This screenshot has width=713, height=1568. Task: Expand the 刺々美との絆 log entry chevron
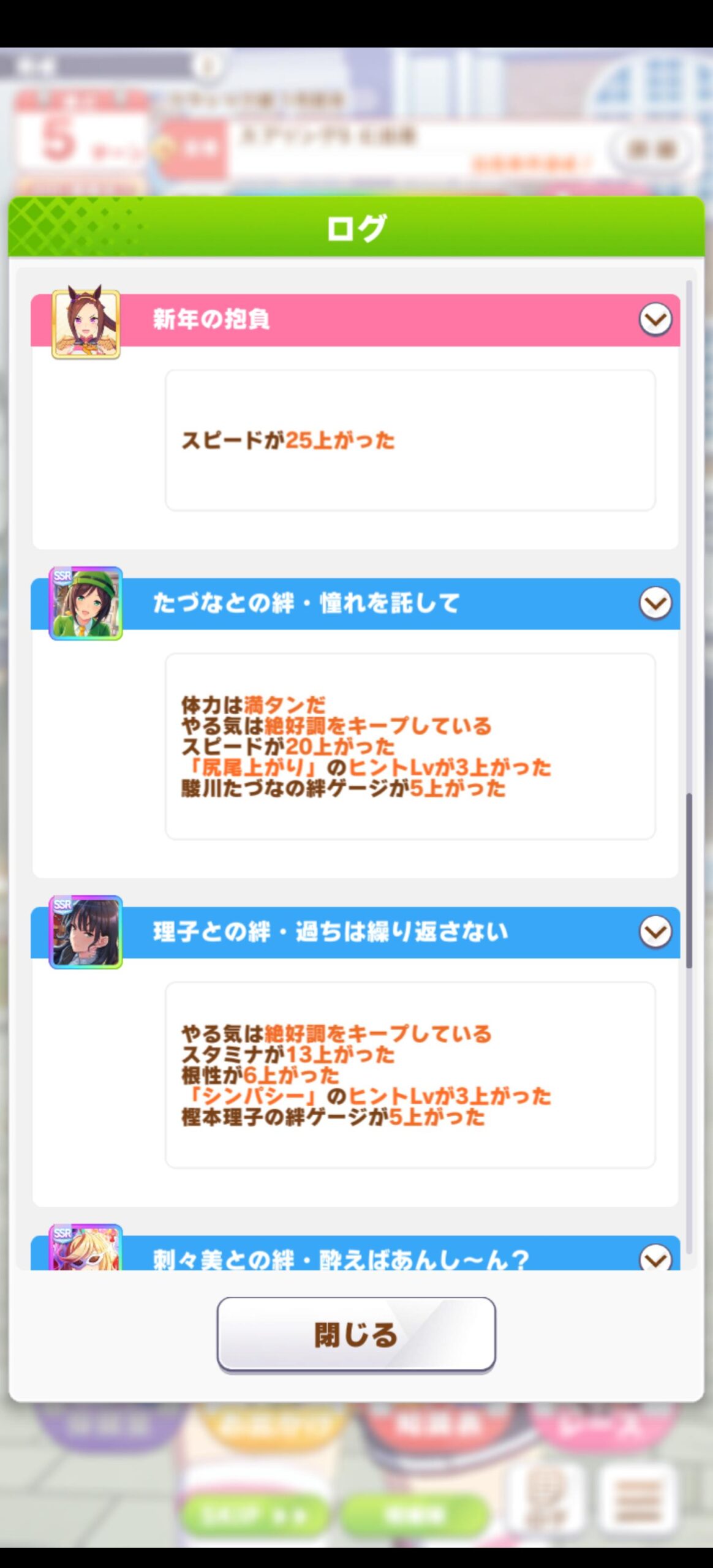click(x=655, y=1257)
